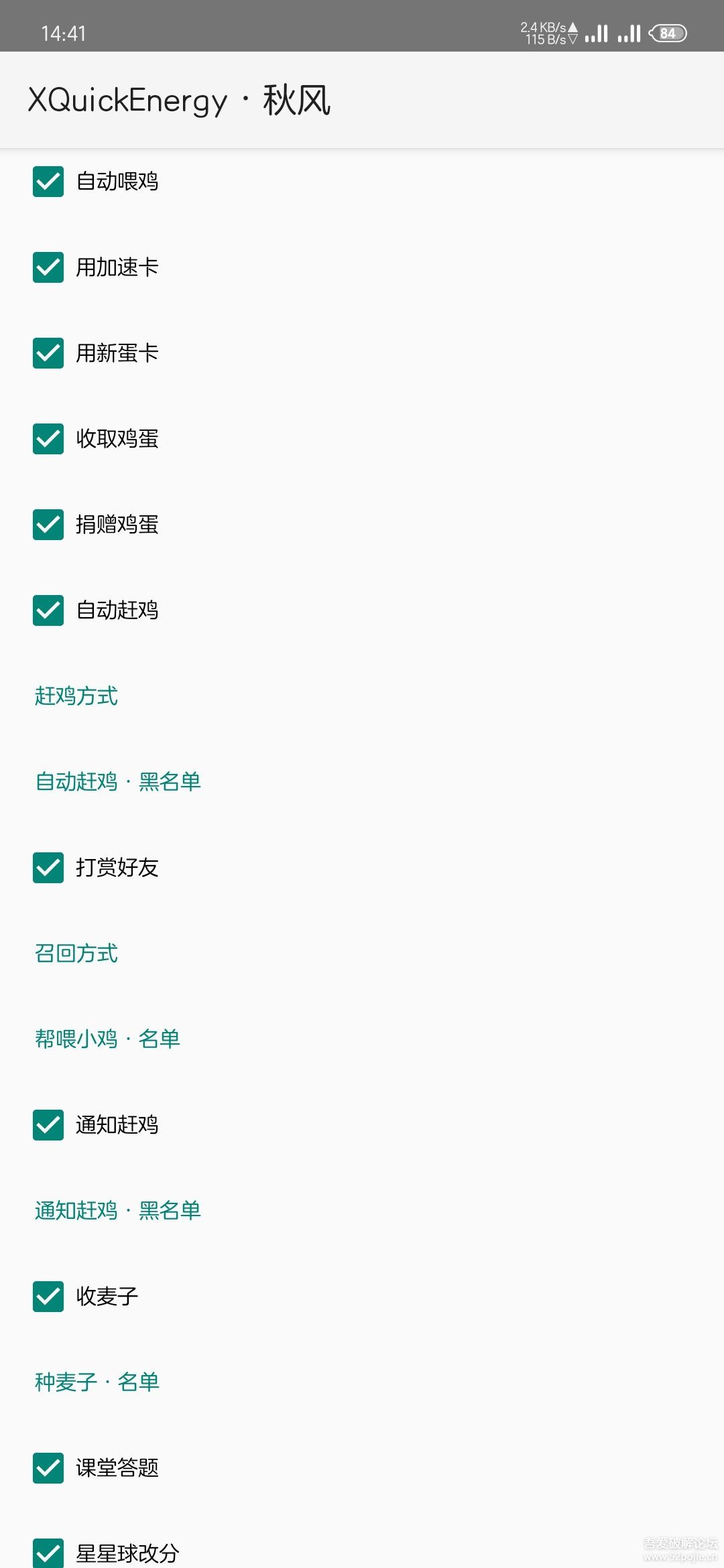
Task: Open the 赶鸡方式 setting
Action: point(76,696)
